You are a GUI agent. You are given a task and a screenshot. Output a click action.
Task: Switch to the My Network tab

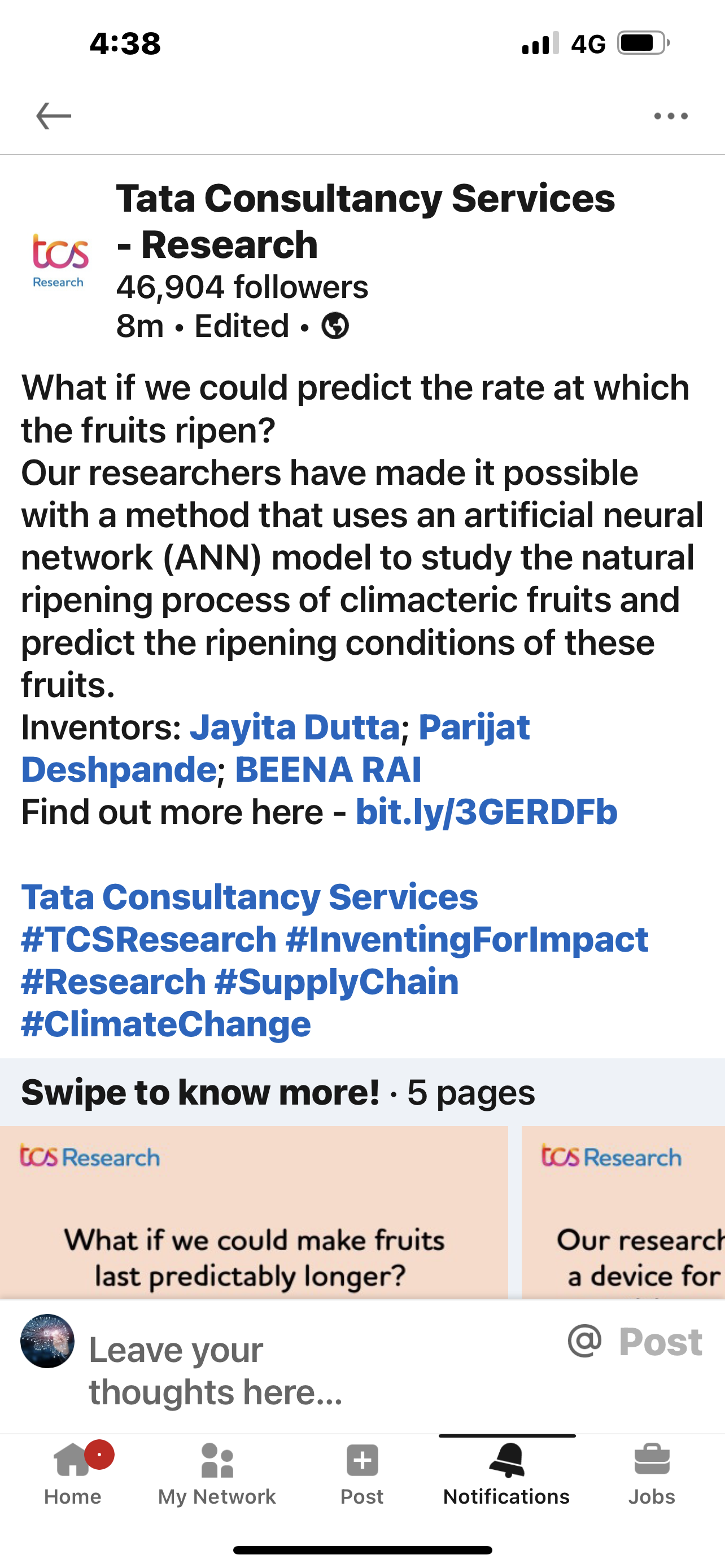tap(217, 1473)
